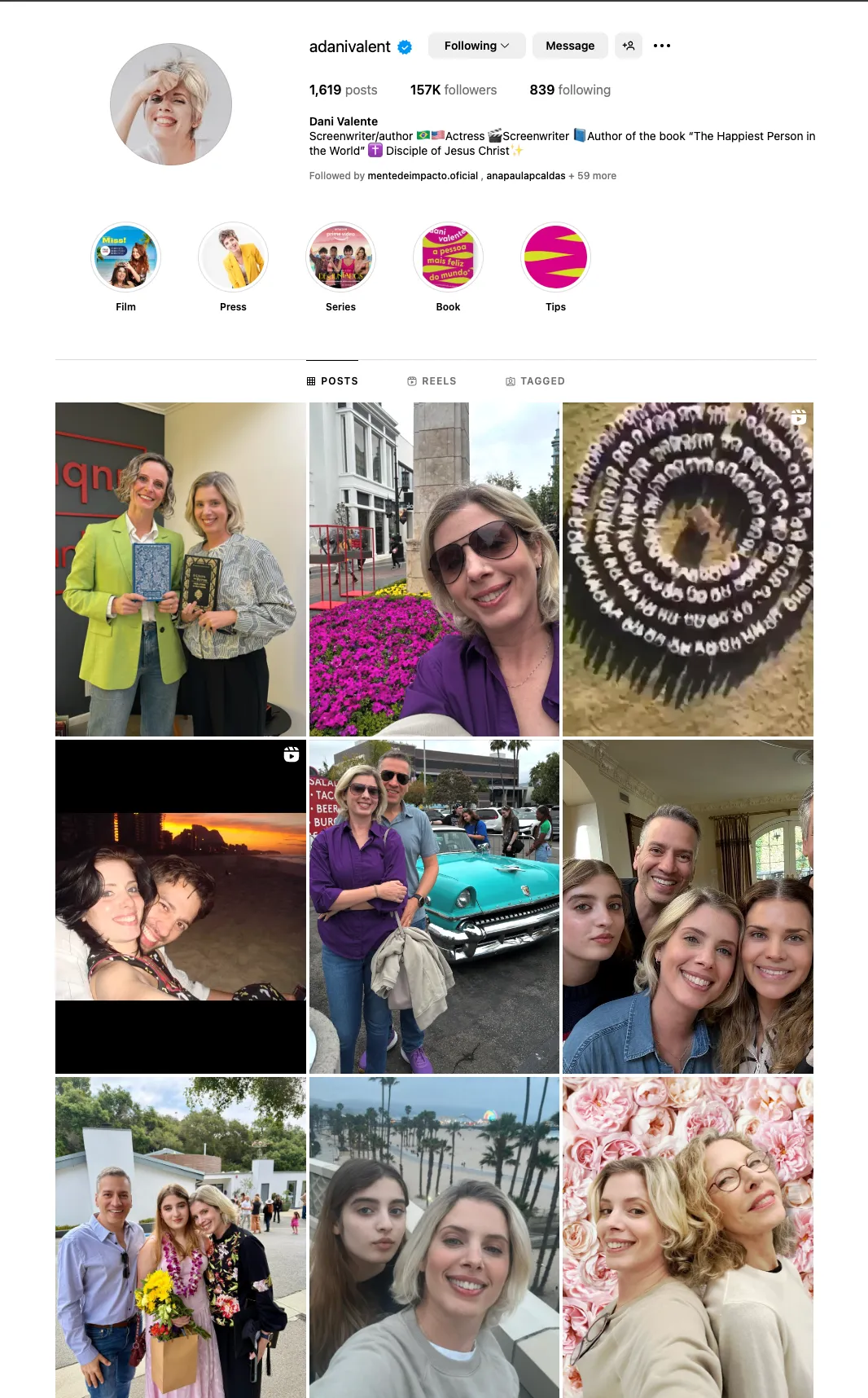This screenshot has width=868, height=1398.
Task: Open the three-dot options menu
Action: [x=662, y=46]
